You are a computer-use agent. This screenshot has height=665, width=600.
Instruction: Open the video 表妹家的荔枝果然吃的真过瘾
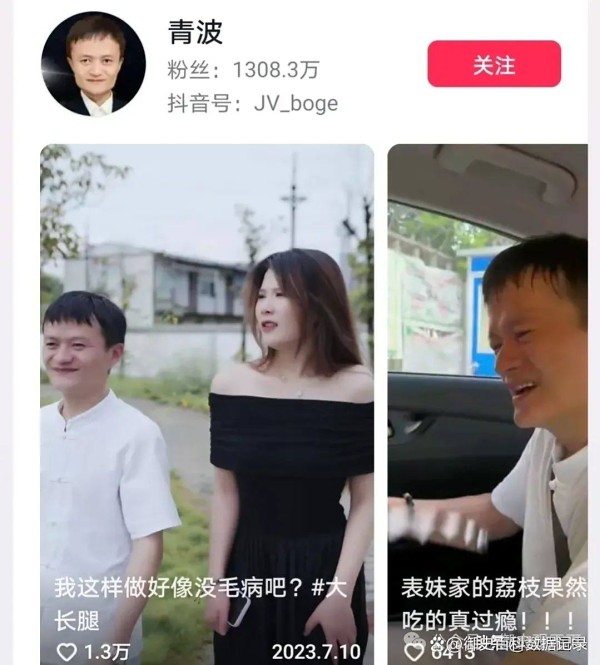487,400
